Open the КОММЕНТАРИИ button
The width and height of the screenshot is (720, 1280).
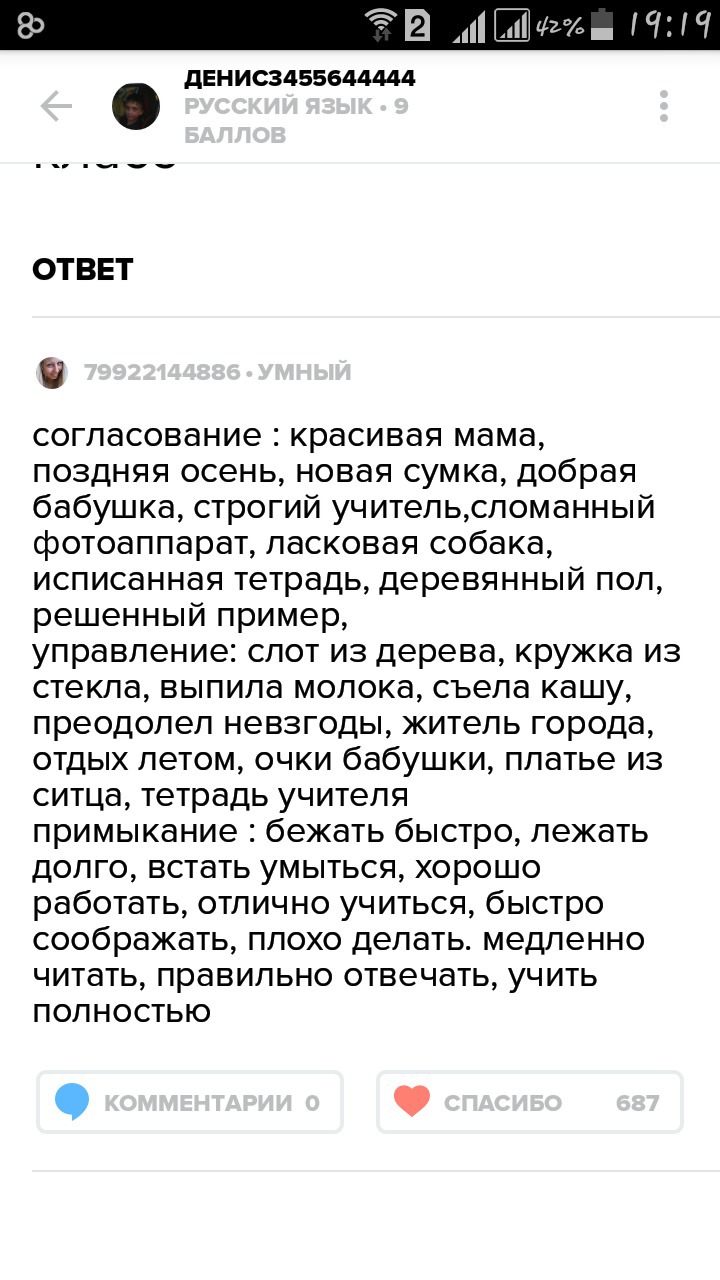(190, 1103)
